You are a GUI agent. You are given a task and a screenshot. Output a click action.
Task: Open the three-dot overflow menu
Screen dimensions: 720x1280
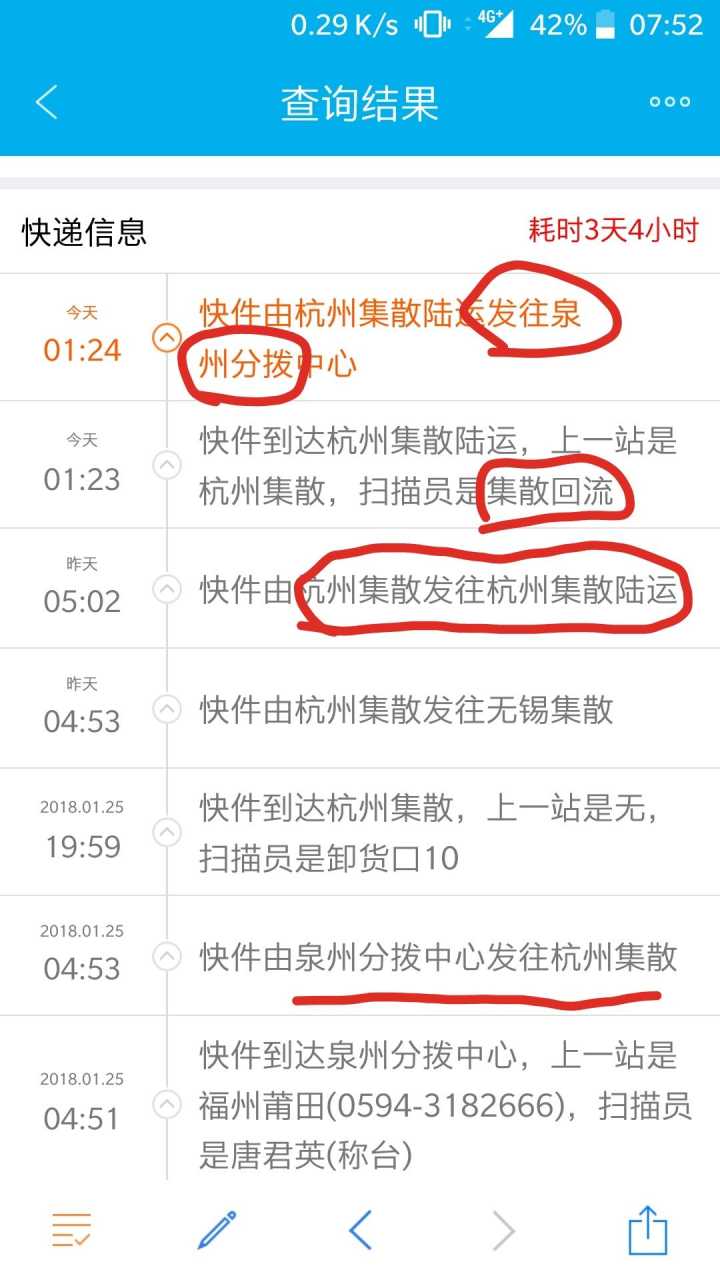point(669,102)
